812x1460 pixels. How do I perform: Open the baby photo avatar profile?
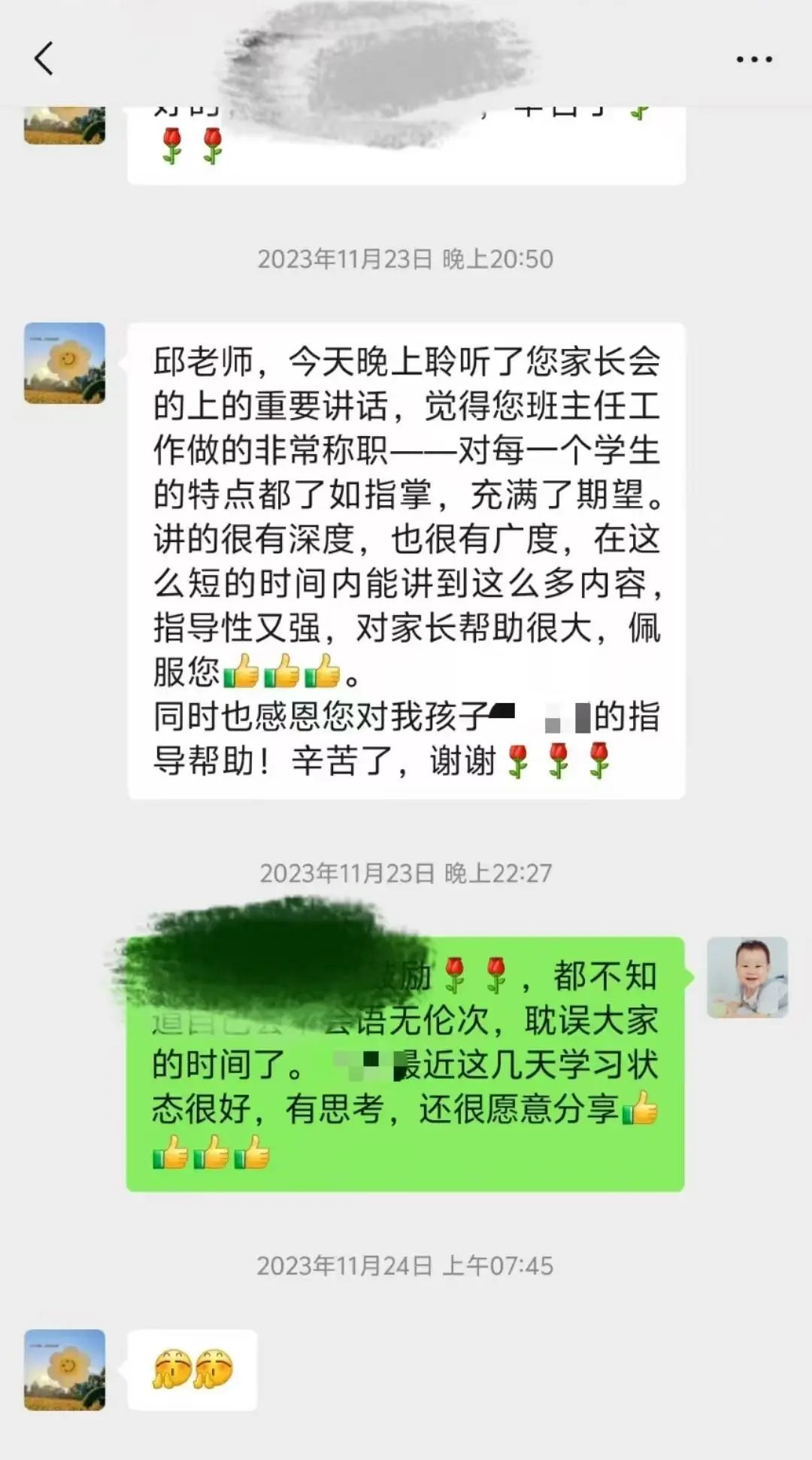coord(747,977)
